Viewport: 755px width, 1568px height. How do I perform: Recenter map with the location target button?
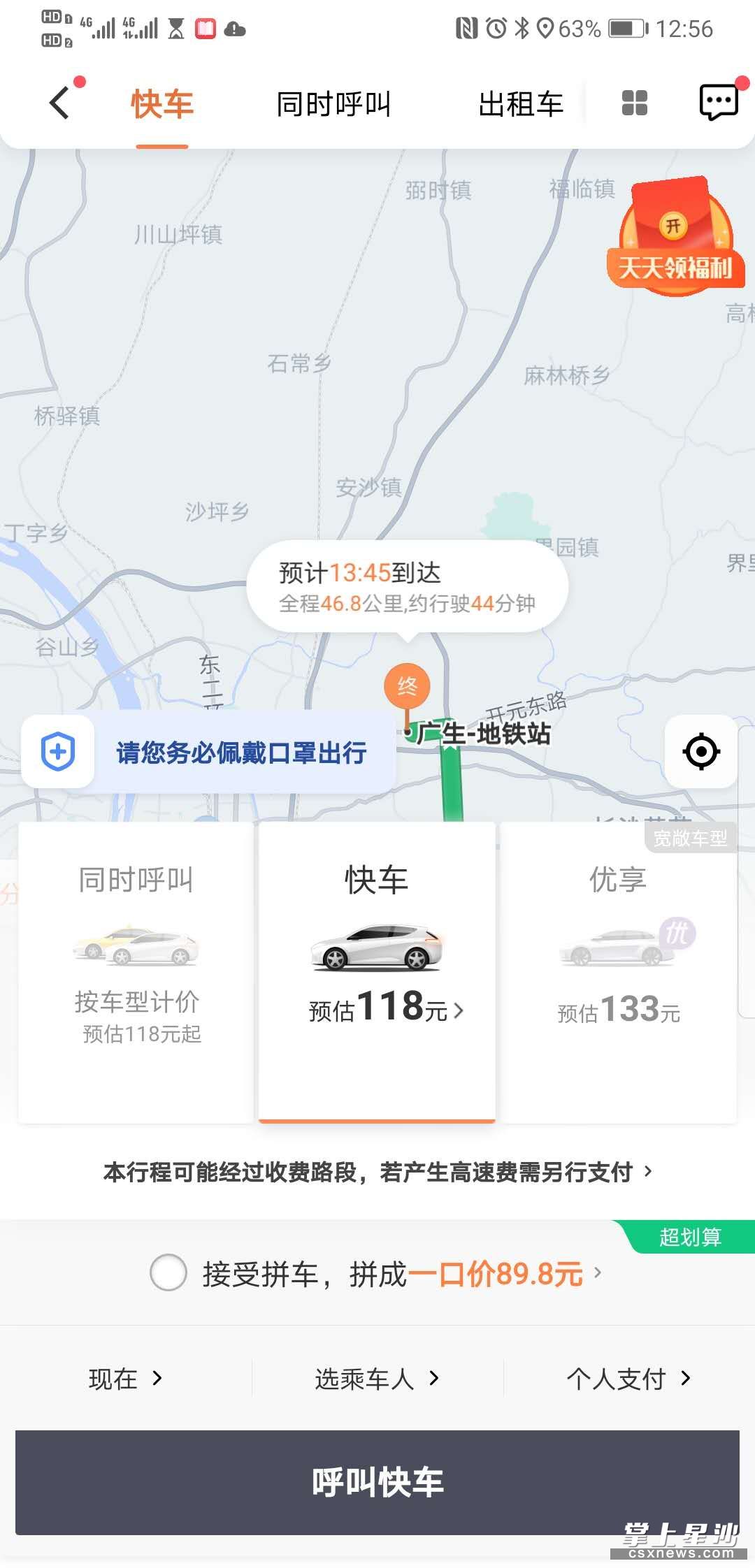[700, 752]
